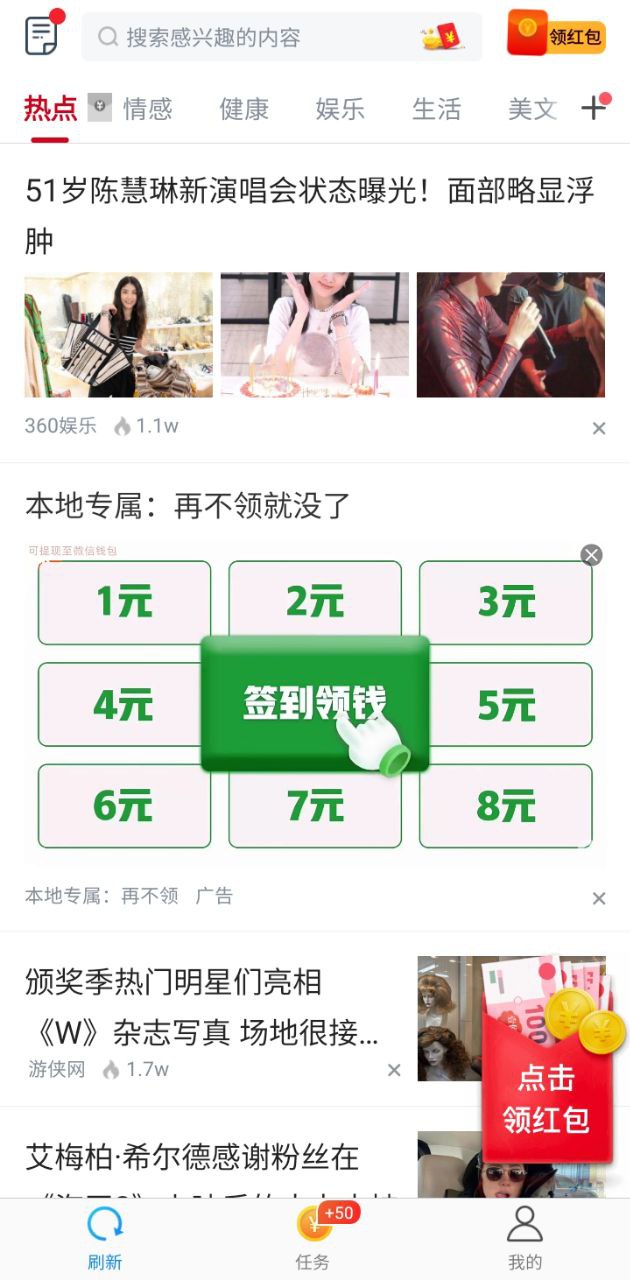Screen dimensions: 630x1280
Task: Open the notes icon at top left
Action: click(42, 35)
